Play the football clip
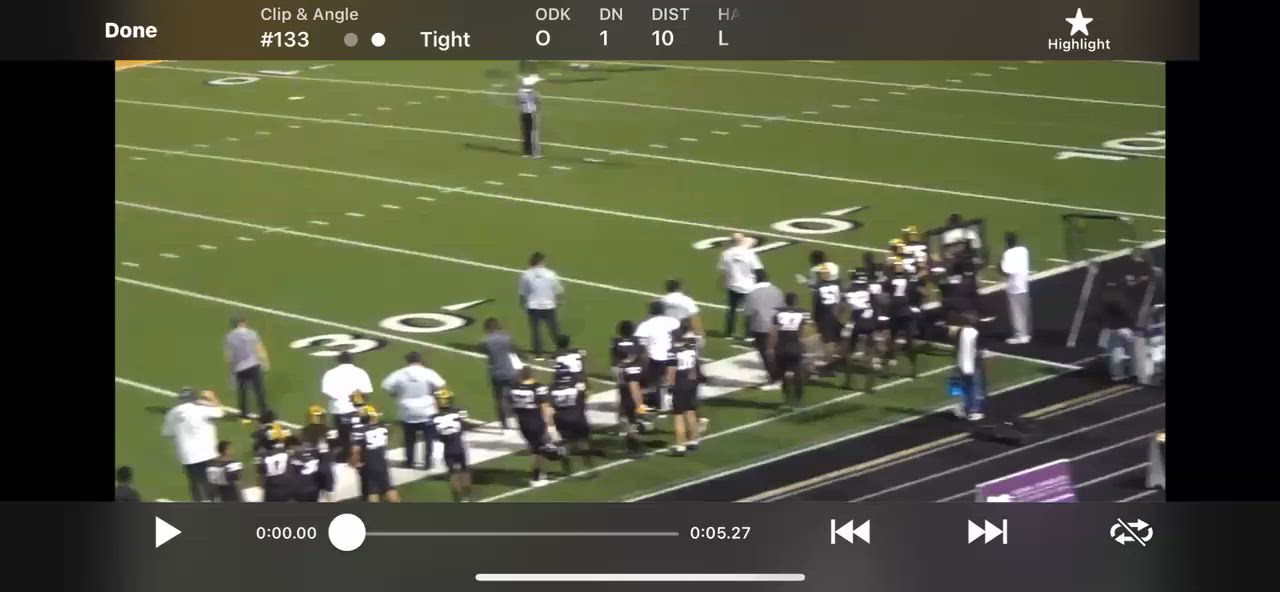Screen dimensions: 1280x592 pyautogui.click(x=168, y=532)
